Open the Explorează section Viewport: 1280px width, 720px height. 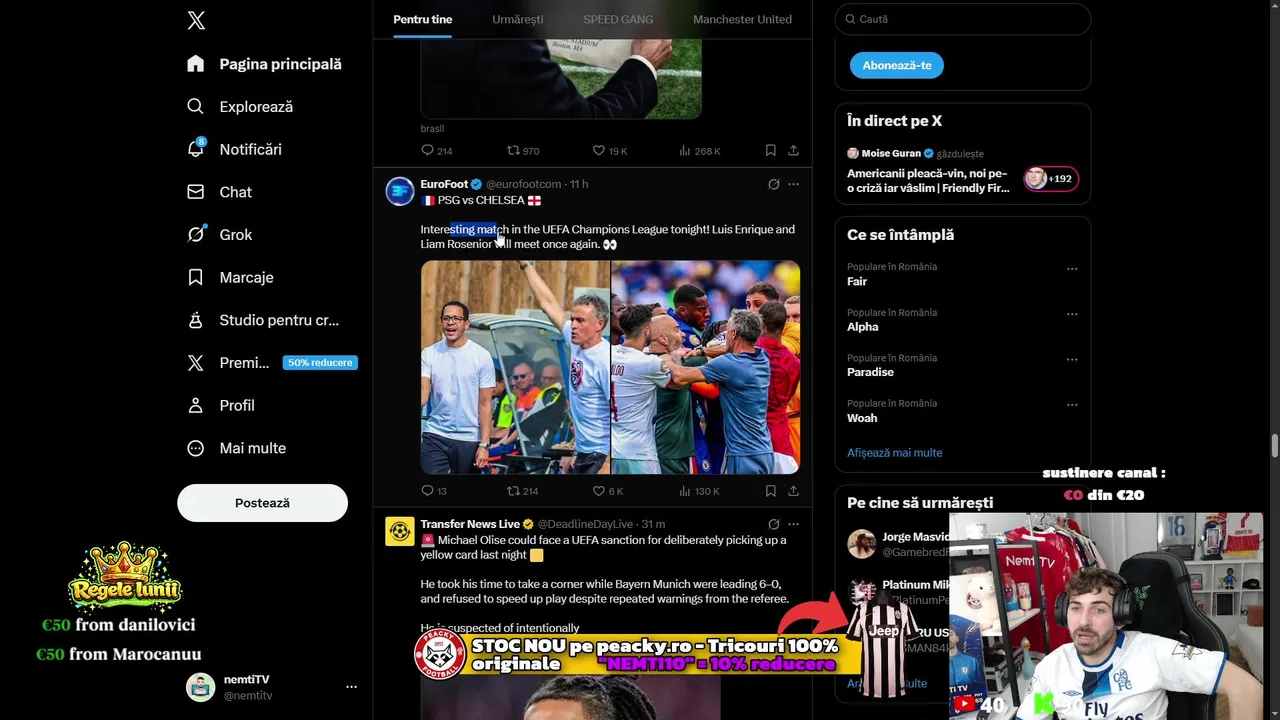(256, 107)
